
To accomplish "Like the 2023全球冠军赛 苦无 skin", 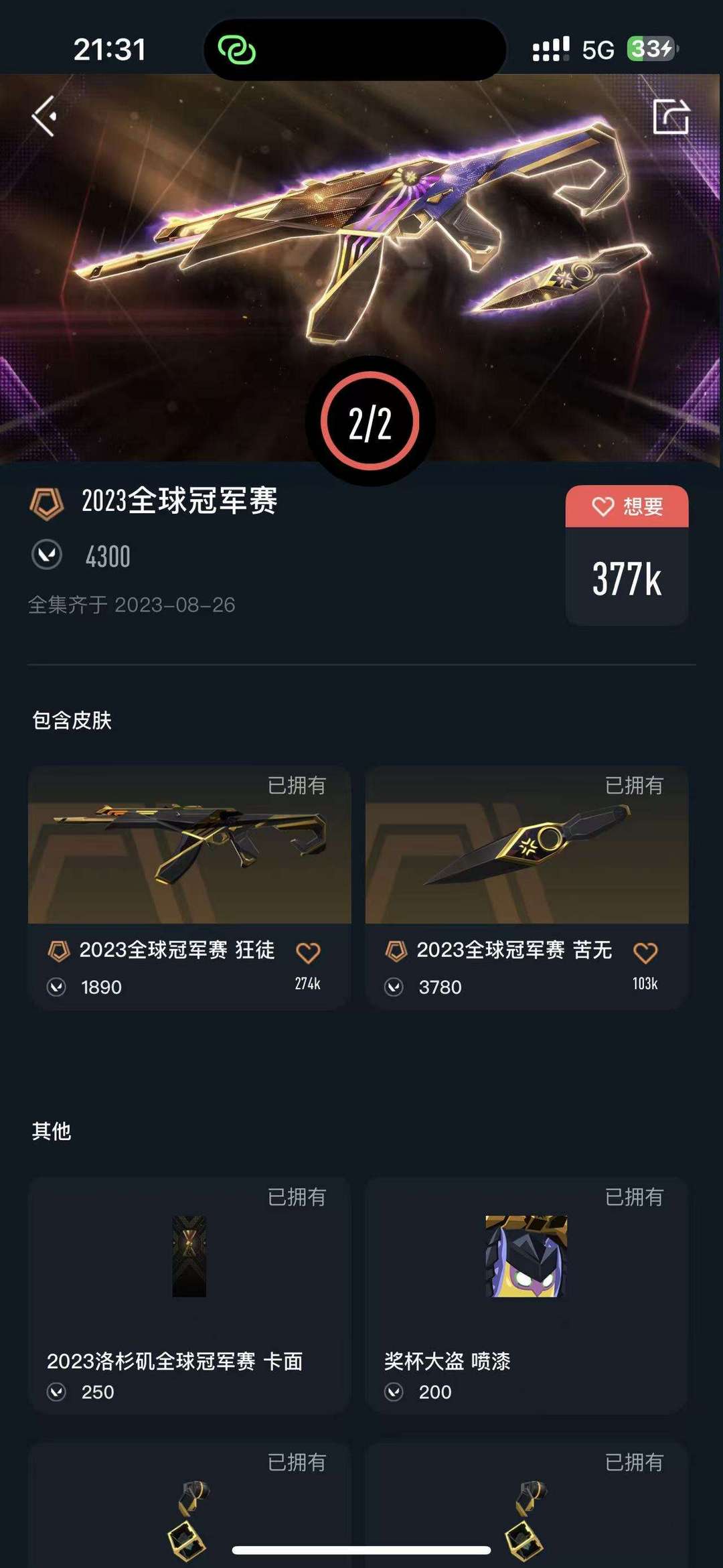I will click(x=645, y=953).
